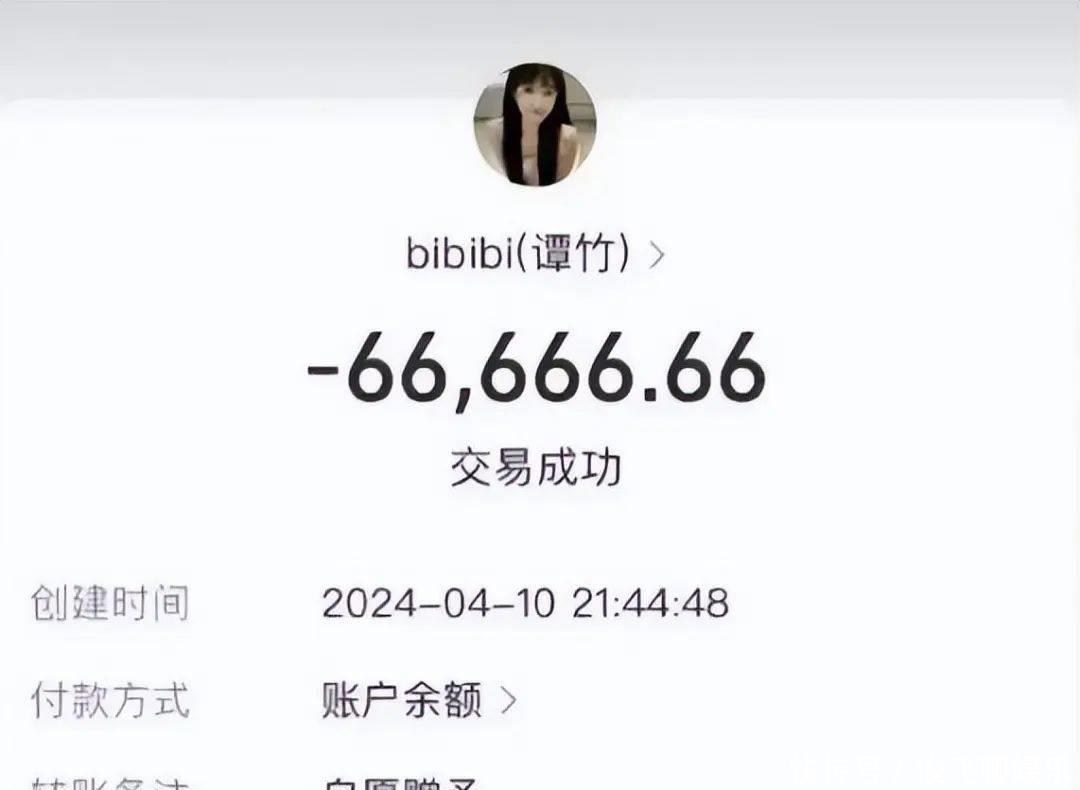
Task: Open the bibibi(谭竹) recipient profile
Action: [x=535, y=254]
